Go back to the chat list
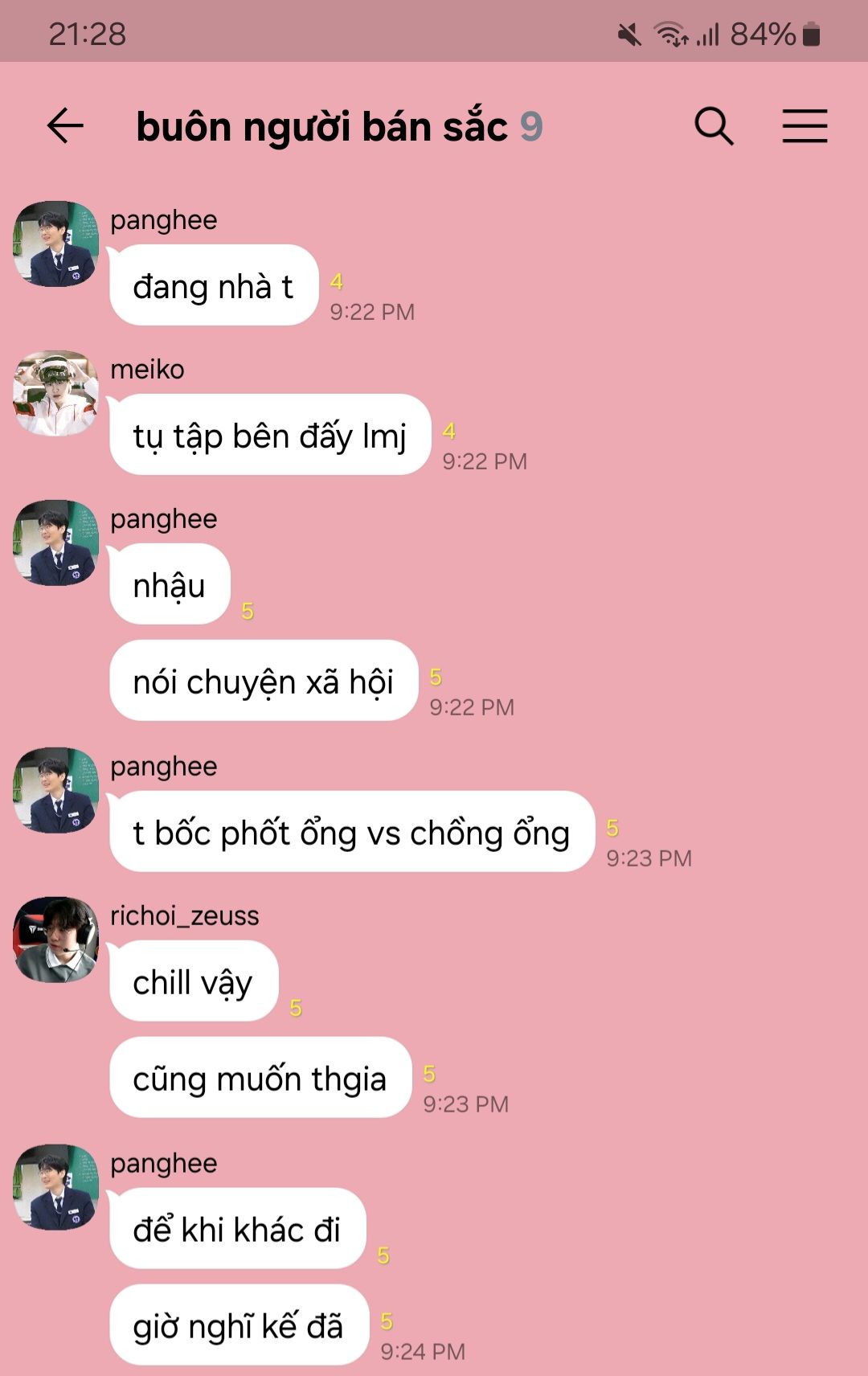The height and width of the screenshot is (1376, 868). pos(65,126)
